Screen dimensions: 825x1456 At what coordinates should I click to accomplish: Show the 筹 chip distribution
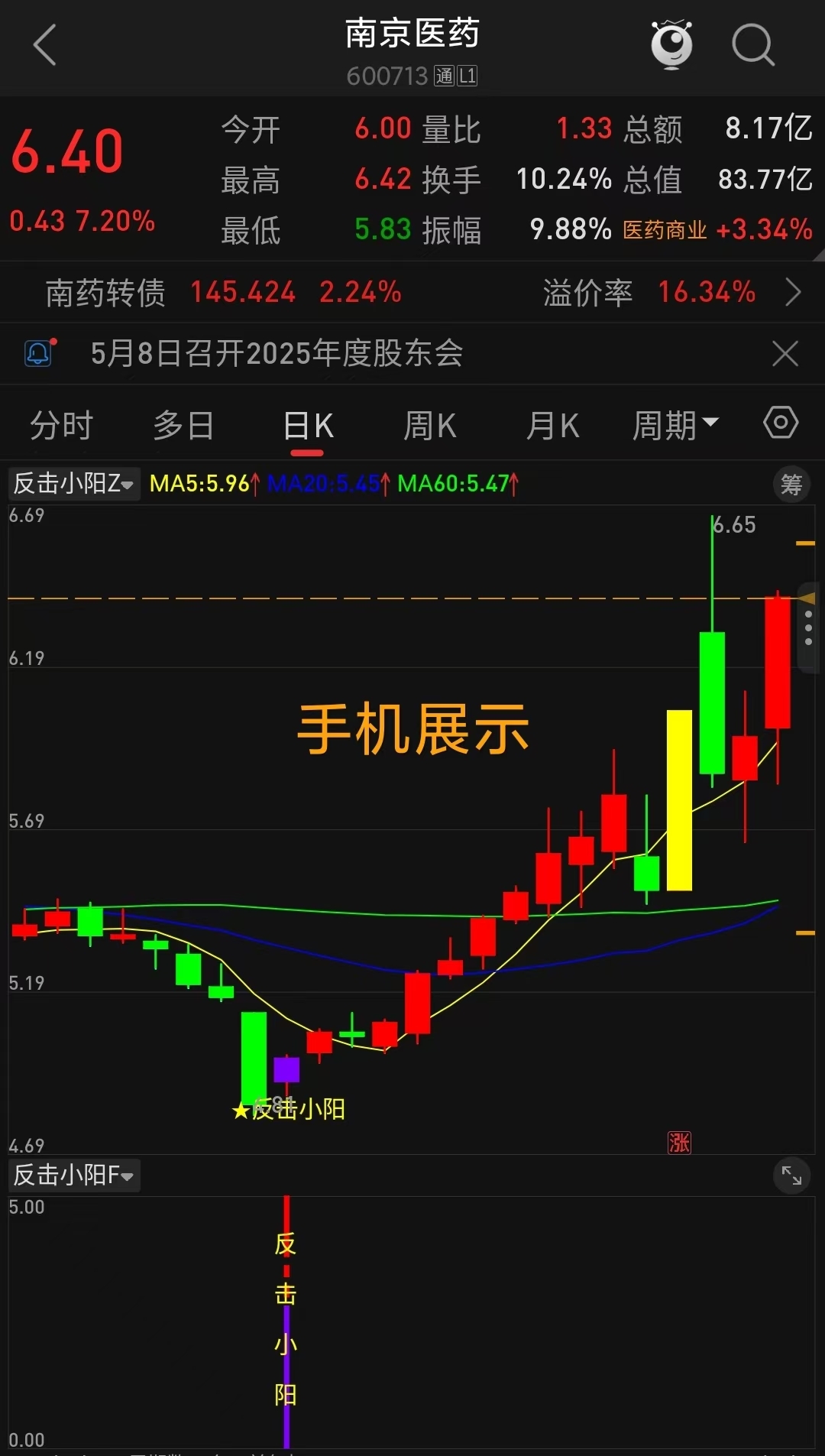(x=791, y=484)
